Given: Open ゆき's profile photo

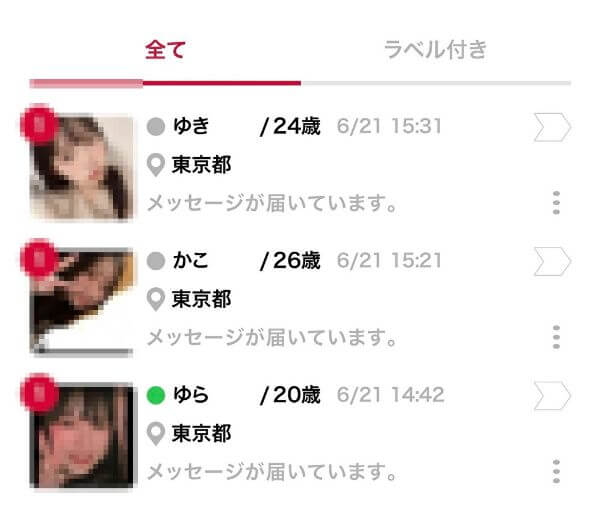Looking at the screenshot, I should pos(83,168).
